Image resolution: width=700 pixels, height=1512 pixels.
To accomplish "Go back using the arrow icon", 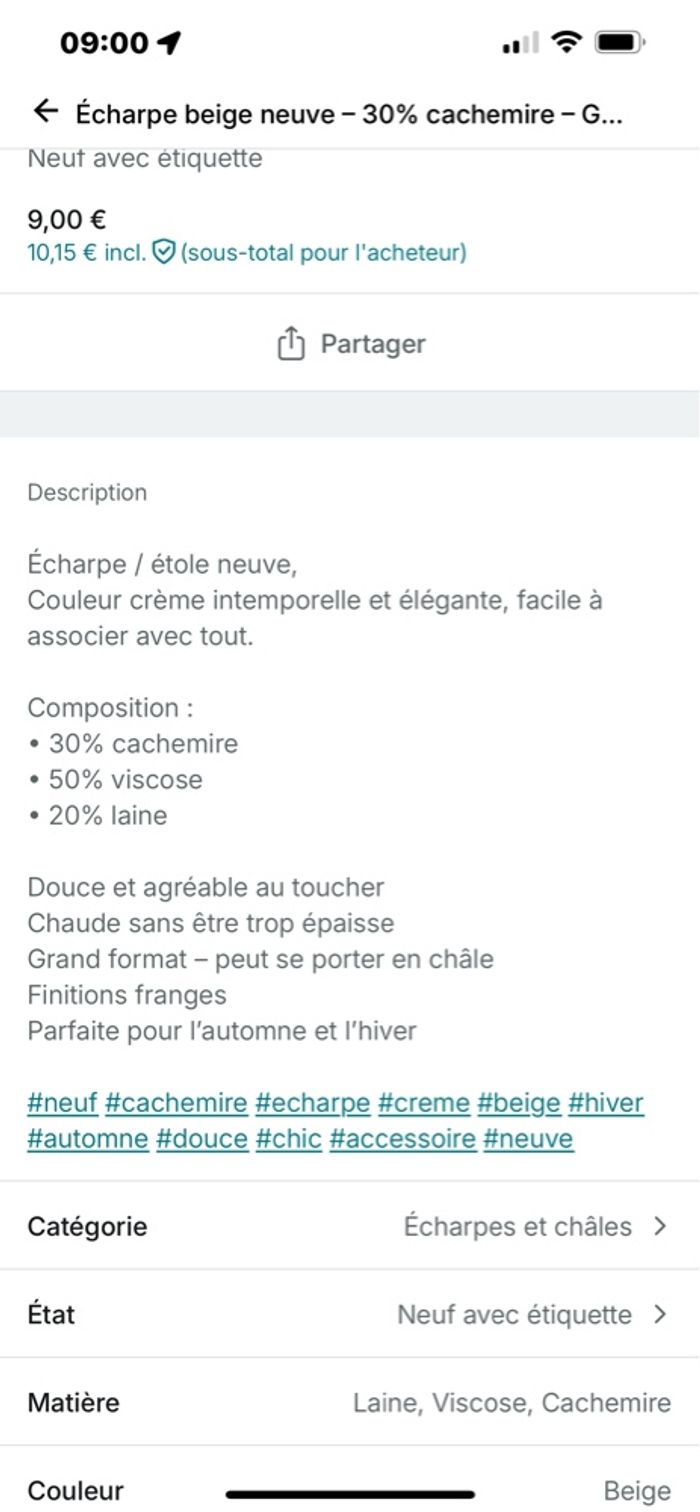I will [46, 111].
